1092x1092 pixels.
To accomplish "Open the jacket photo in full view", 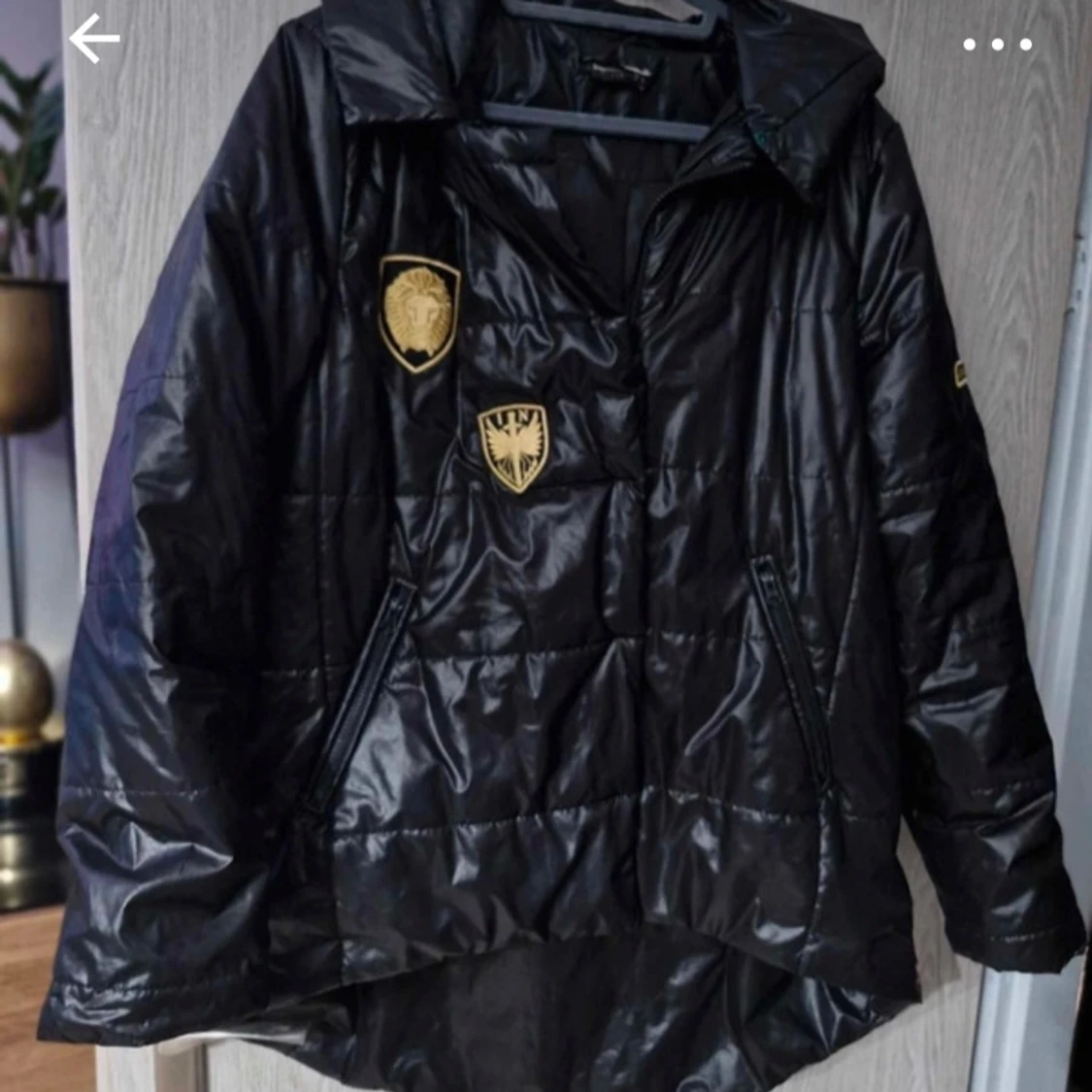I will (x=546, y=582).
